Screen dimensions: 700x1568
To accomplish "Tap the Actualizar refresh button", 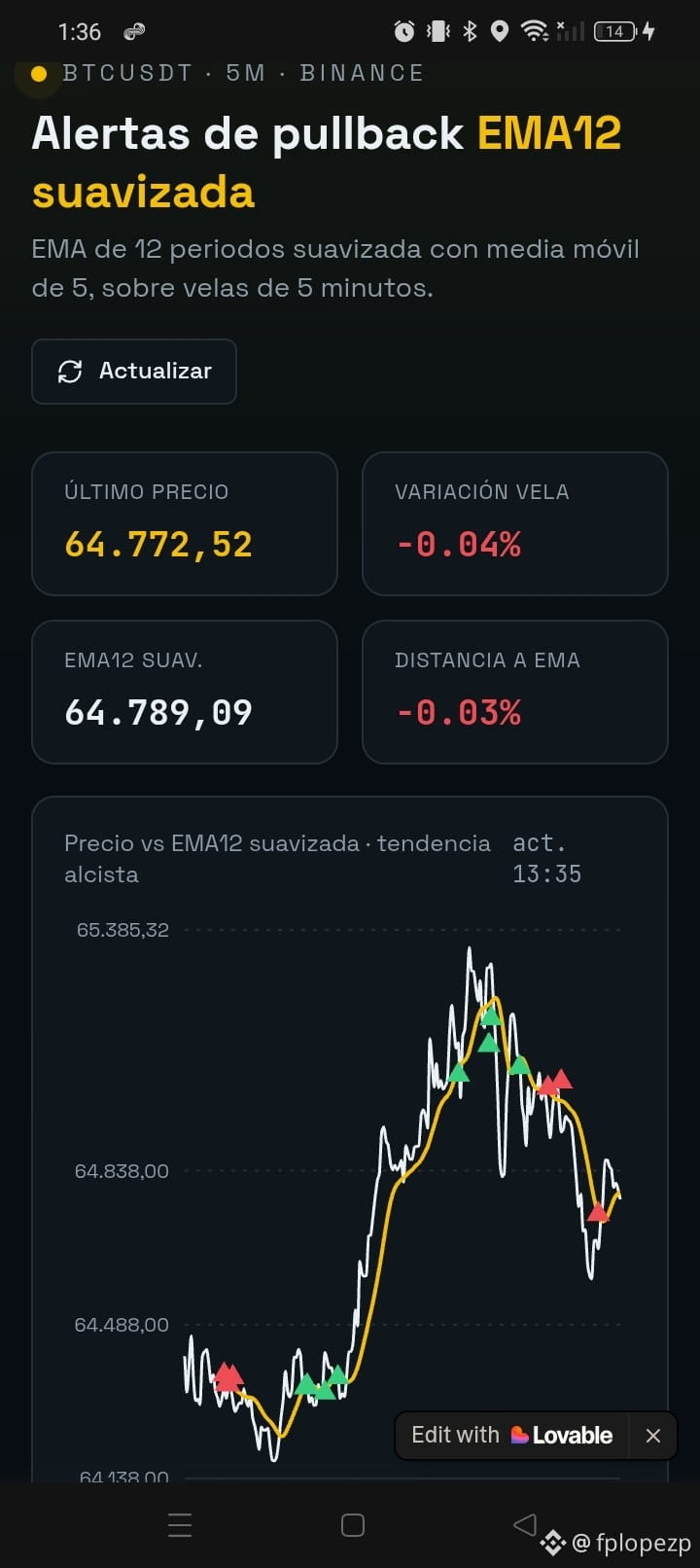I will pos(134,372).
